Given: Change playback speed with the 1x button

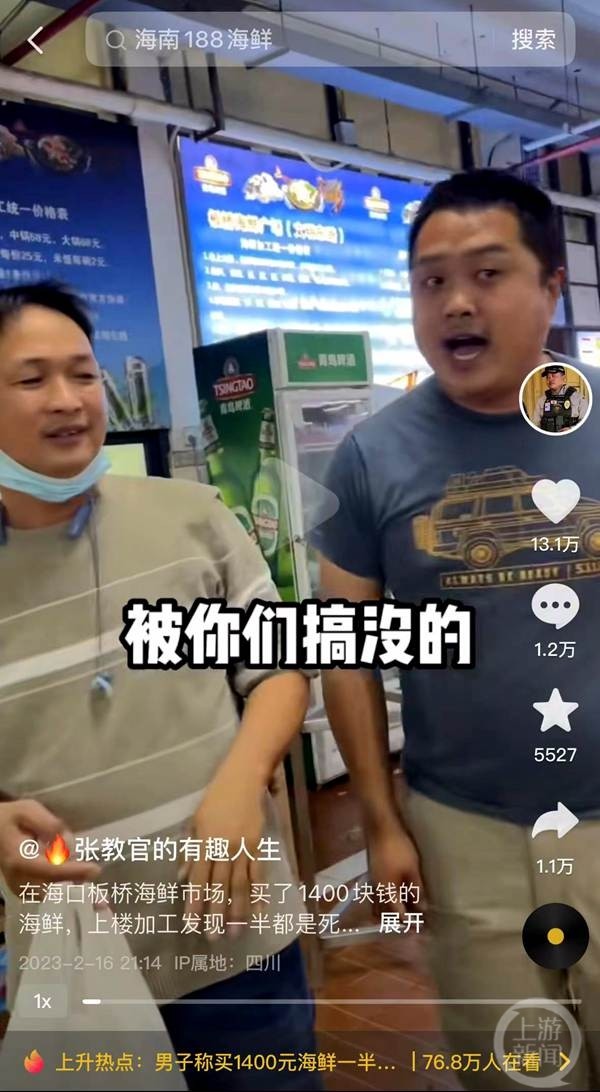Looking at the screenshot, I should 42,1001.
